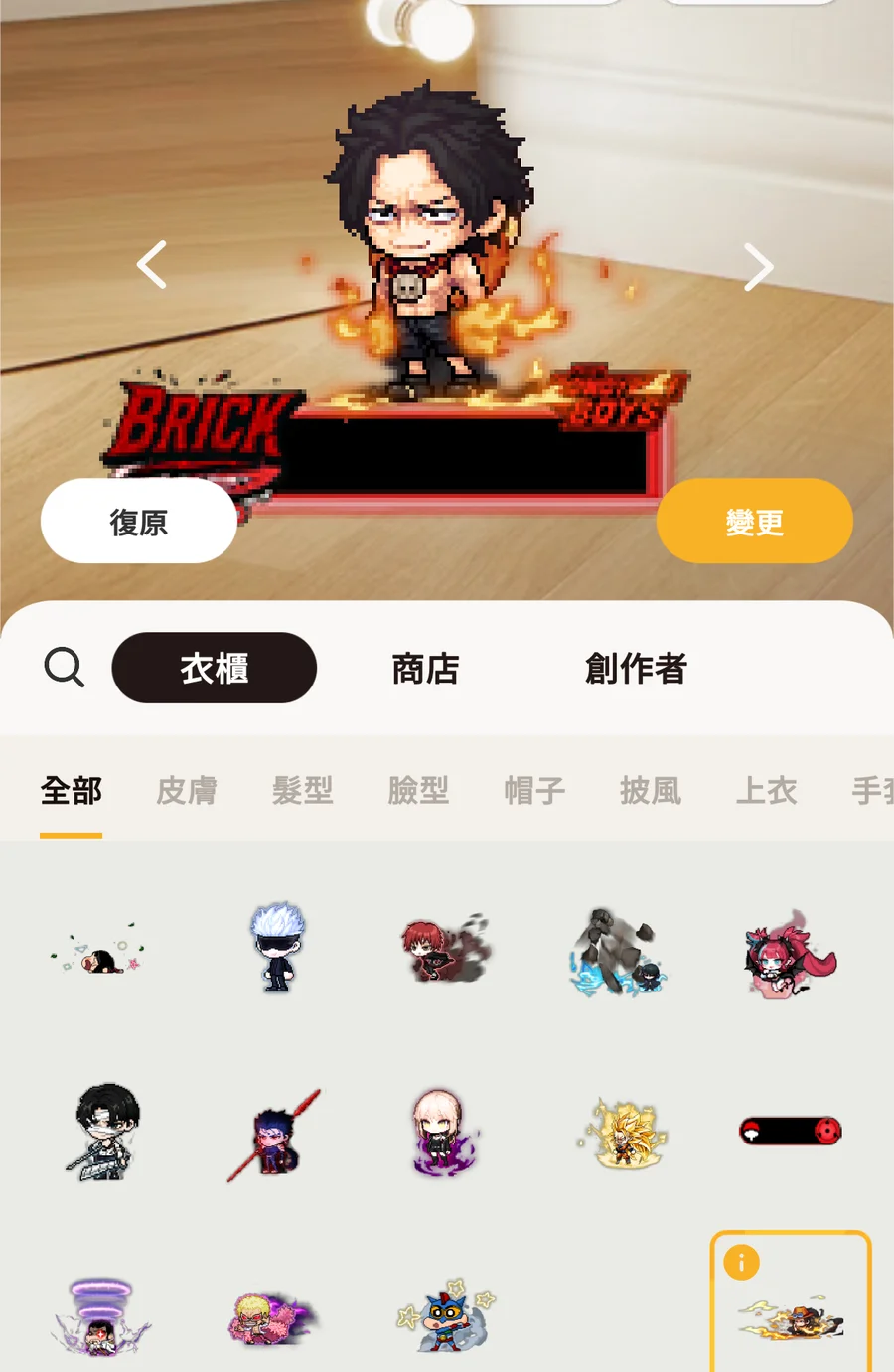Switch to the 創作者 creators tab

636,669
